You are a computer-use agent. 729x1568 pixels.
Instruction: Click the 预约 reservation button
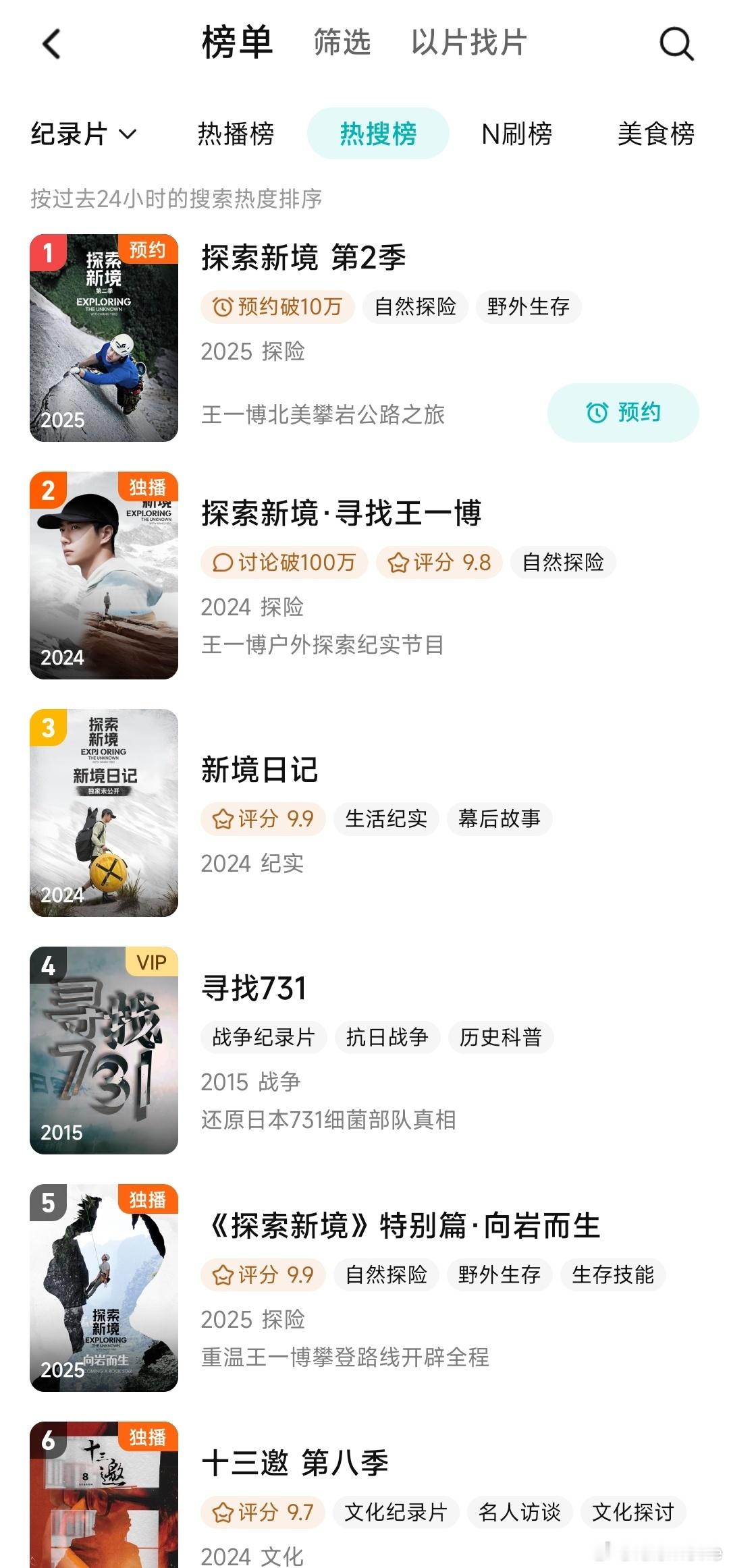click(622, 412)
